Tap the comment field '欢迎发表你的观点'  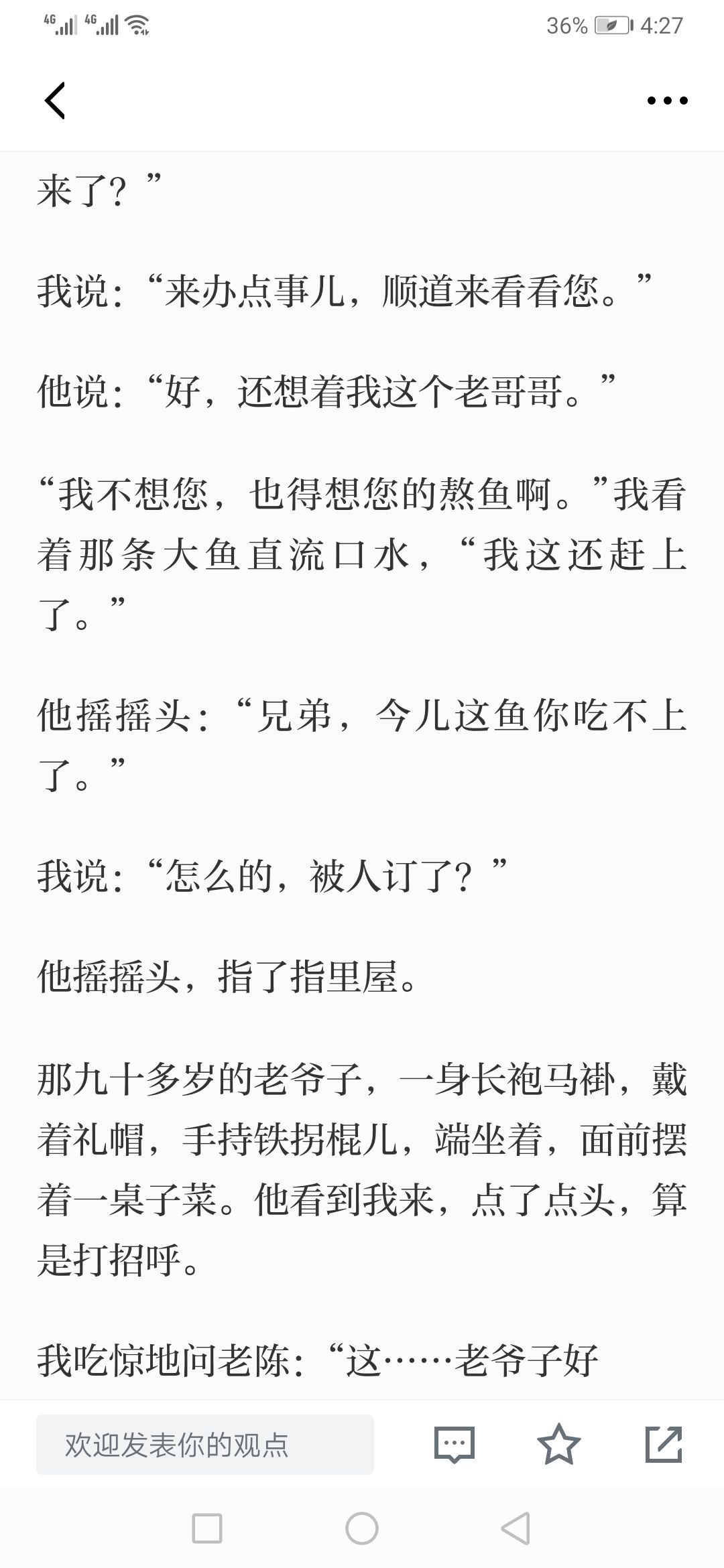coord(204,1445)
